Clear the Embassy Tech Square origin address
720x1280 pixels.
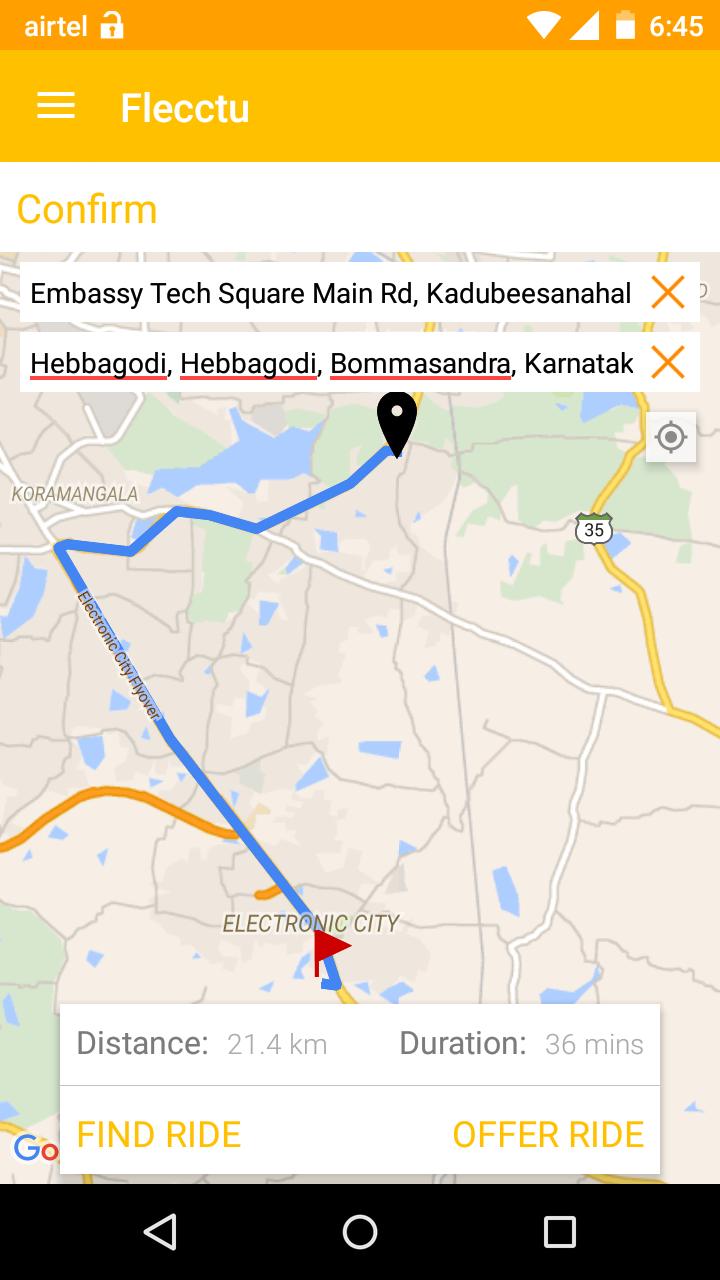(x=667, y=293)
